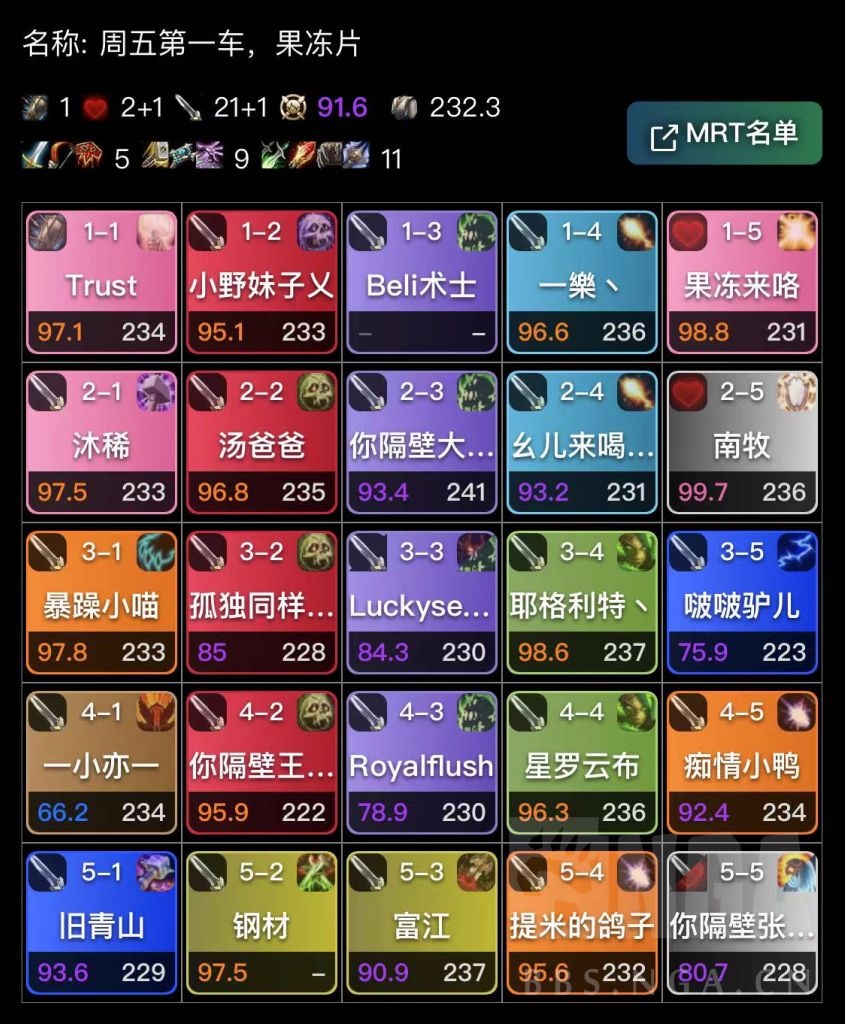Screen dimensions: 845x1024
Task: Select the 旧青山 card
Action: [101, 925]
